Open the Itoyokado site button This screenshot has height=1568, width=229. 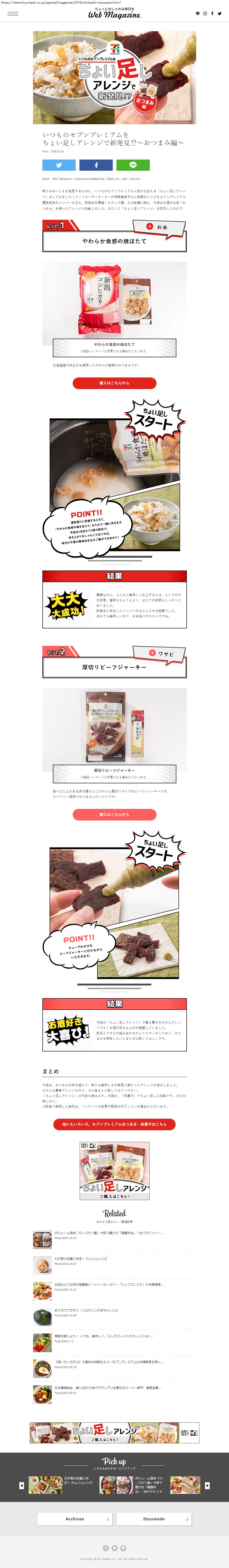[154, 1519]
